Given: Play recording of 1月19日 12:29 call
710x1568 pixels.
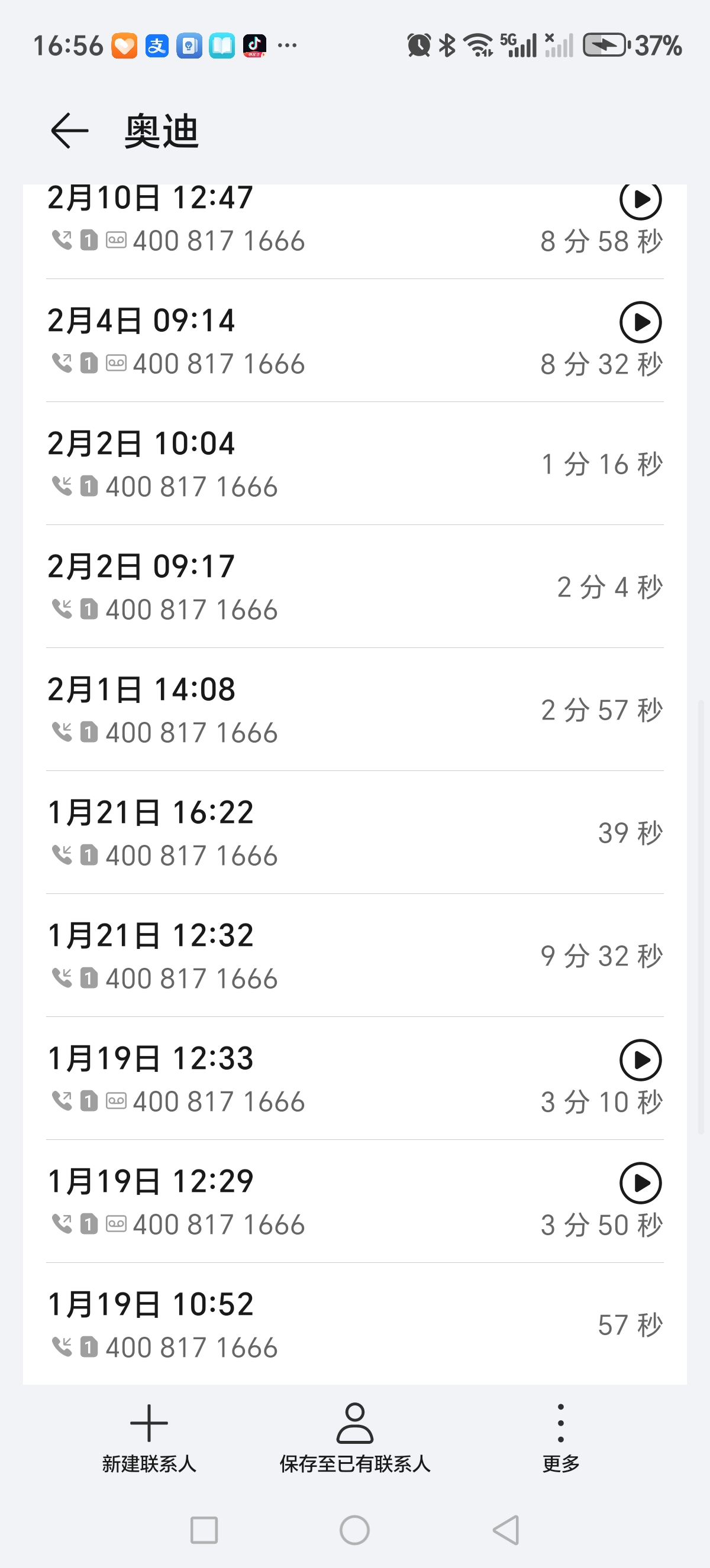Looking at the screenshot, I should tap(640, 1183).
